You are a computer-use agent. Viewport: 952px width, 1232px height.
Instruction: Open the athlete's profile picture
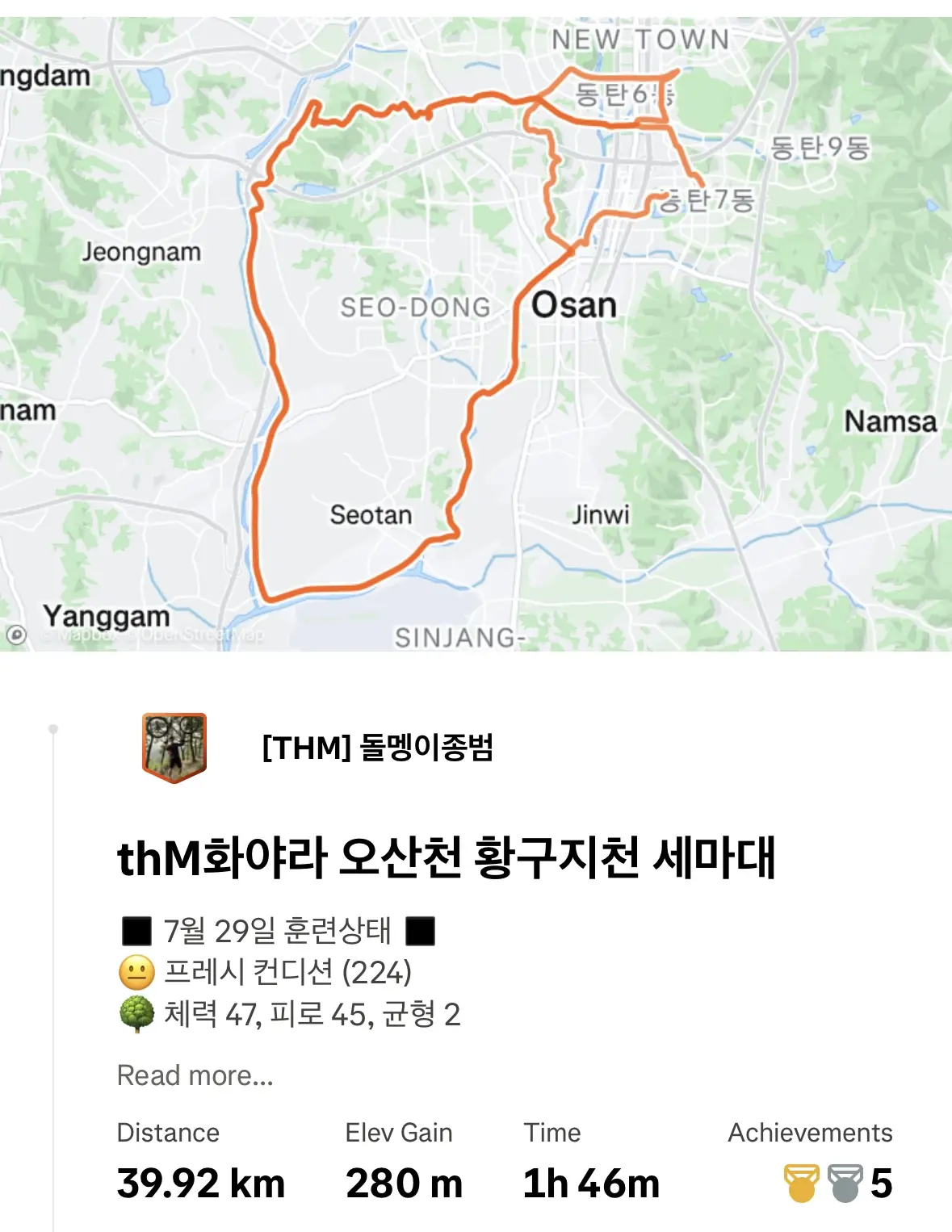click(174, 747)
